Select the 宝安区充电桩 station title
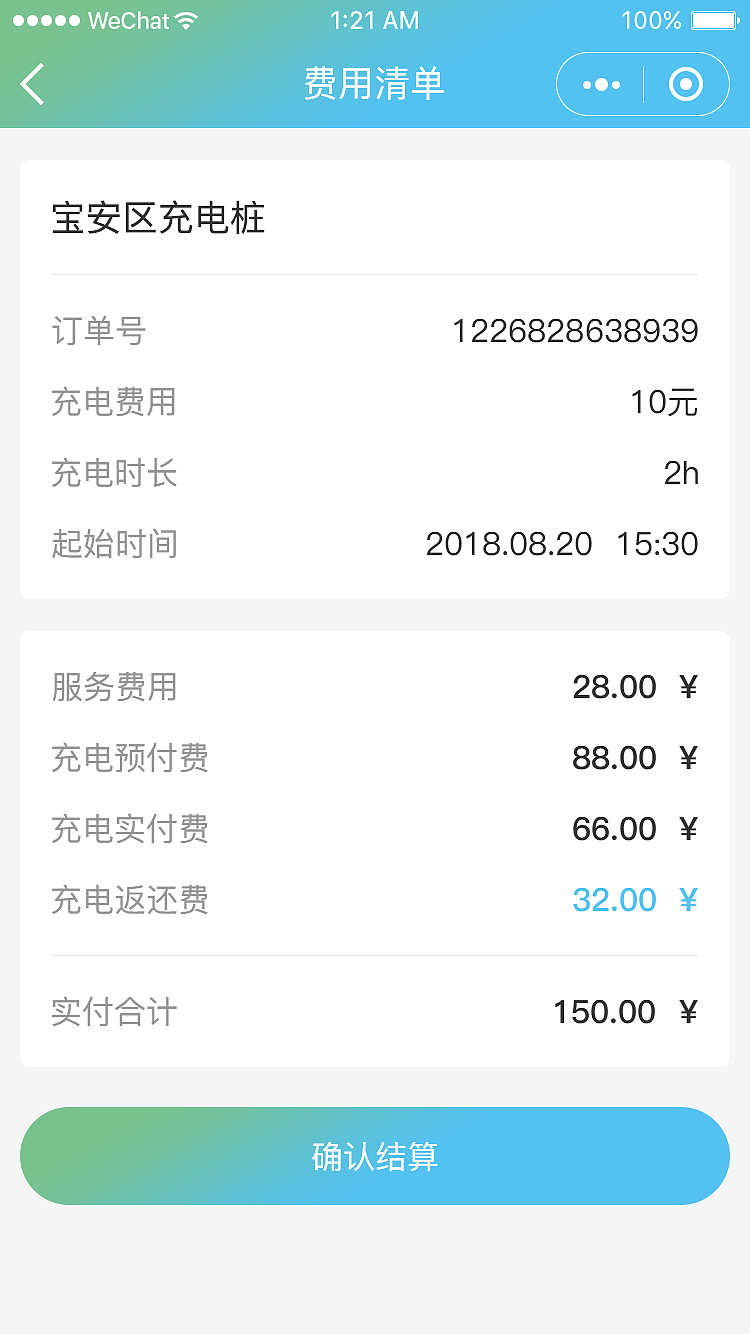The height and width of the screenshot is (1334, 750). point(159,218)
